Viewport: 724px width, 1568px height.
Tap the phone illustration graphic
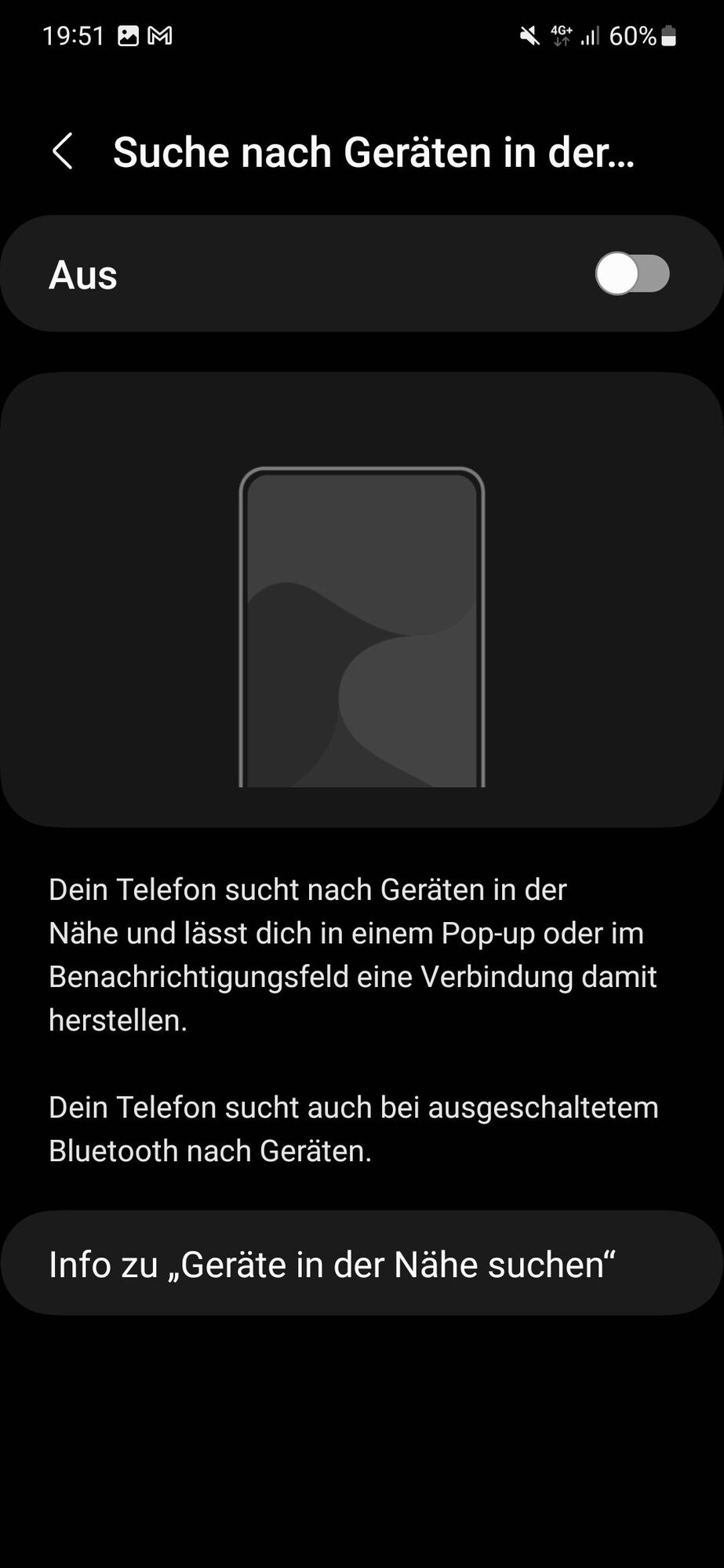click(x=361, y=627)
